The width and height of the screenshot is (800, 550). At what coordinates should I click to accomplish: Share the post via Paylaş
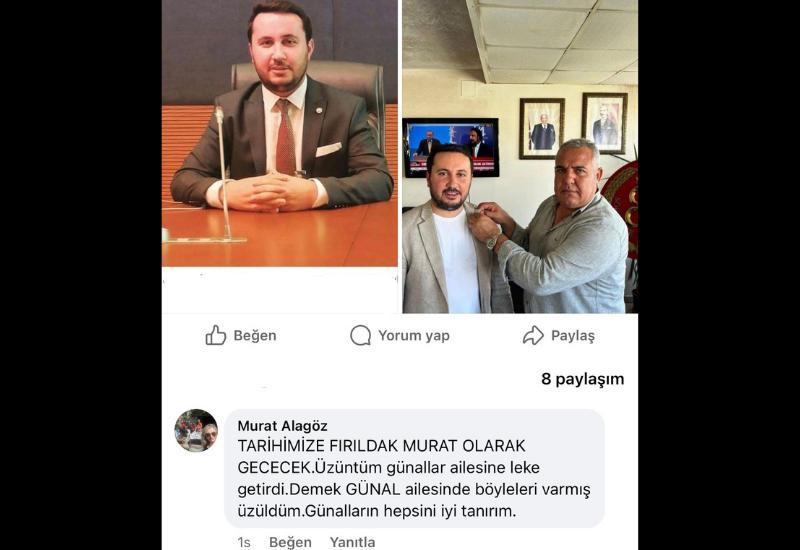click(559, 336)
